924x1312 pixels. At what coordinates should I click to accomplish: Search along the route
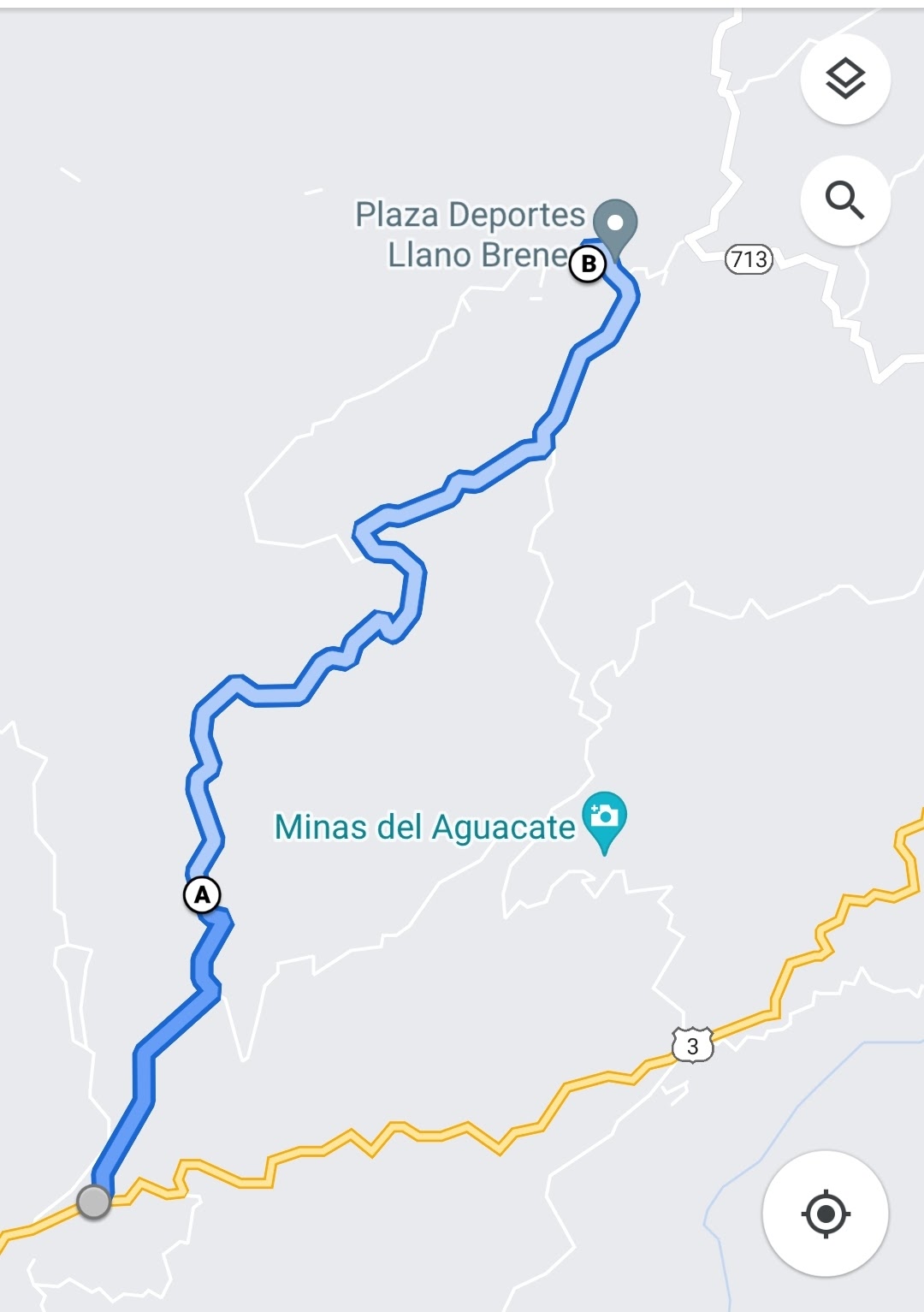845,200
